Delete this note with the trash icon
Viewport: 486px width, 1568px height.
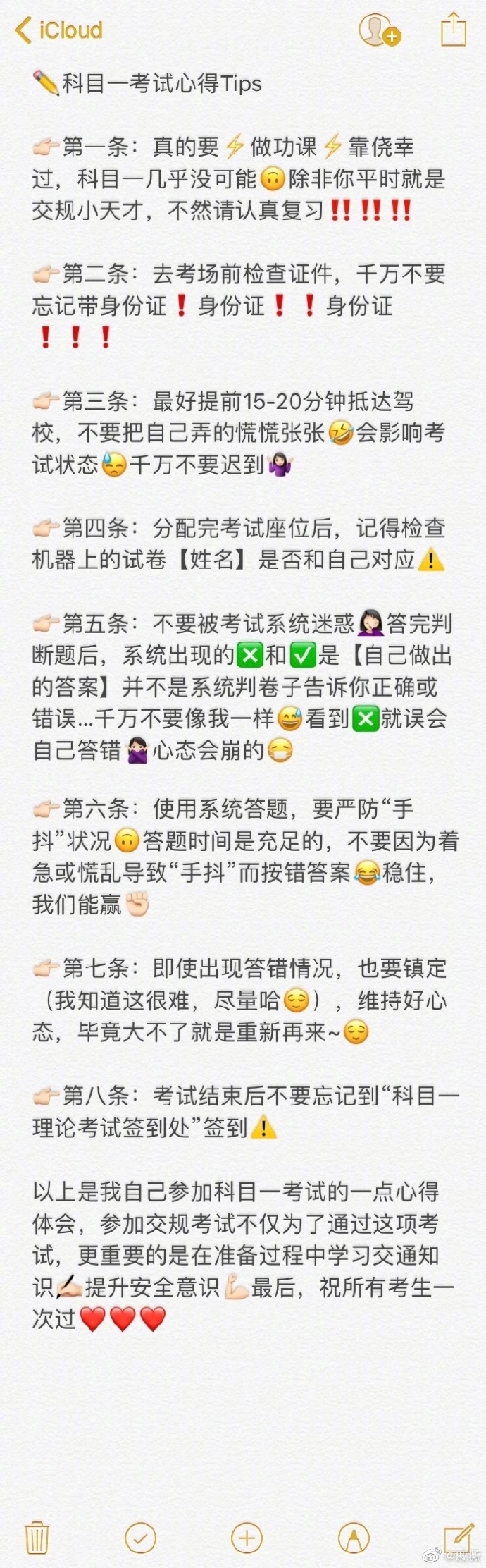tap(37, 1538)
